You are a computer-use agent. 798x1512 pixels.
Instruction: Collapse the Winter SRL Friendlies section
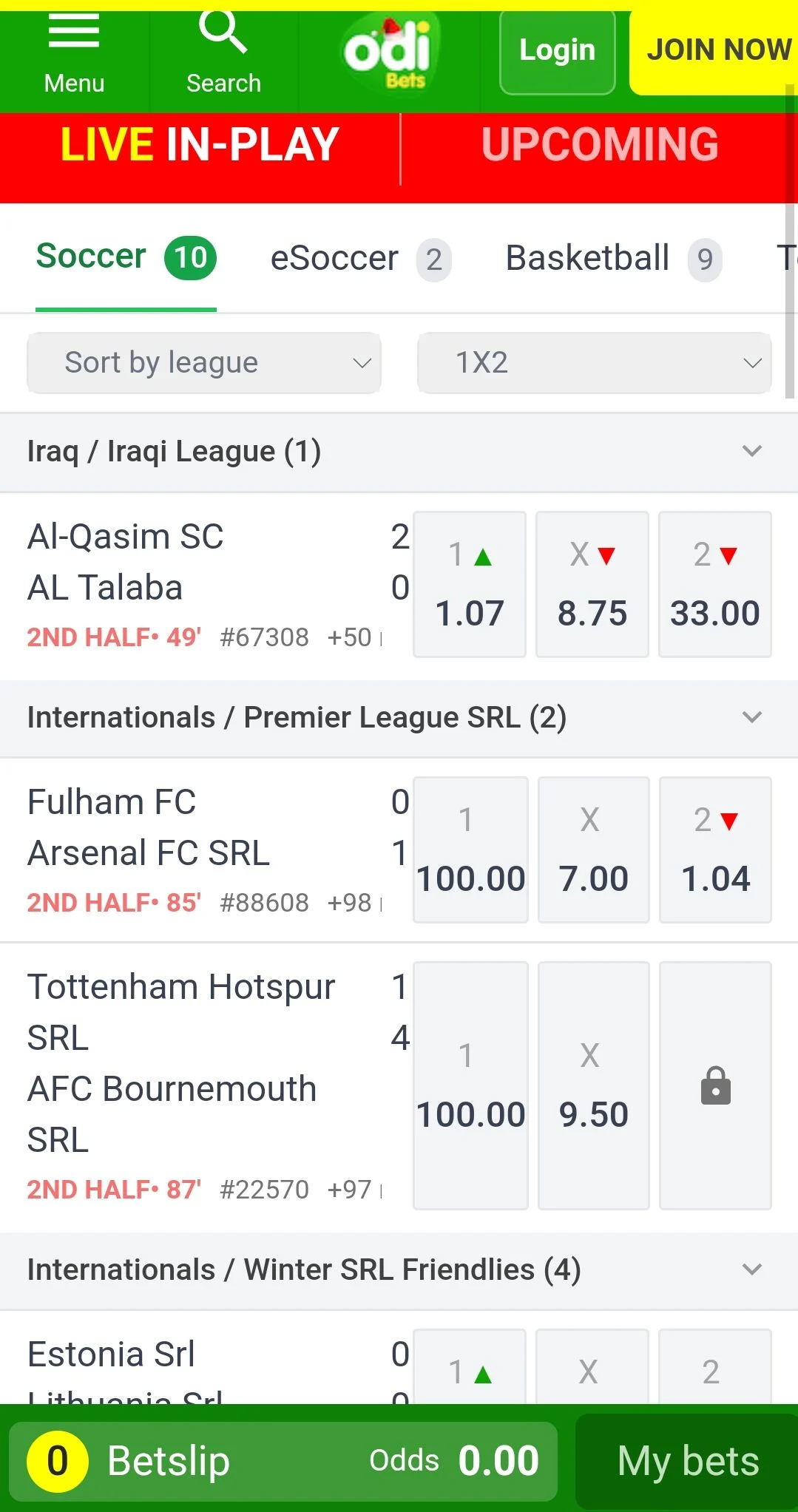(x=751, y=1269)
